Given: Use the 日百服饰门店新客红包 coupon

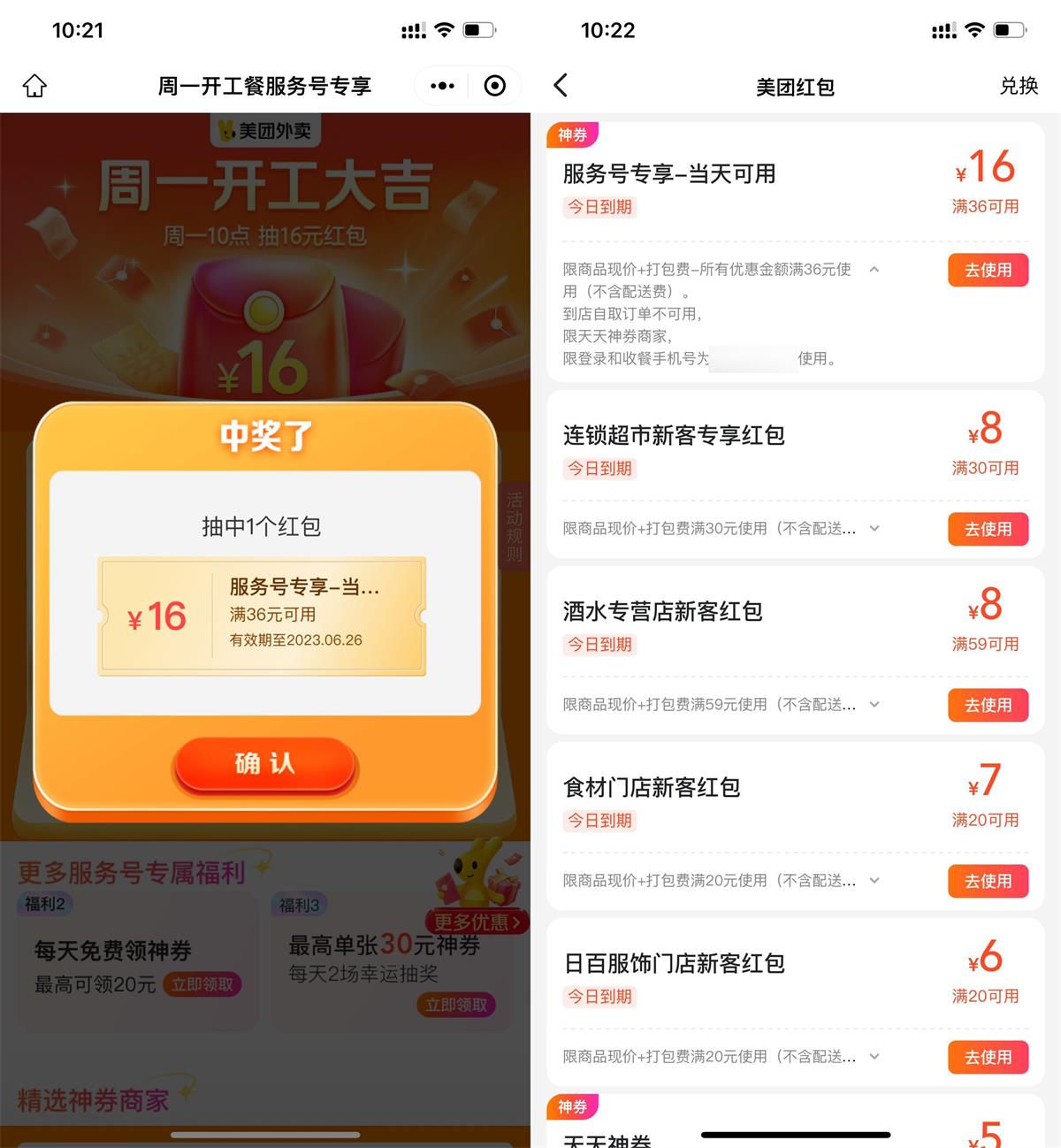Looking at the screenshot, I should pos(988,1057).
